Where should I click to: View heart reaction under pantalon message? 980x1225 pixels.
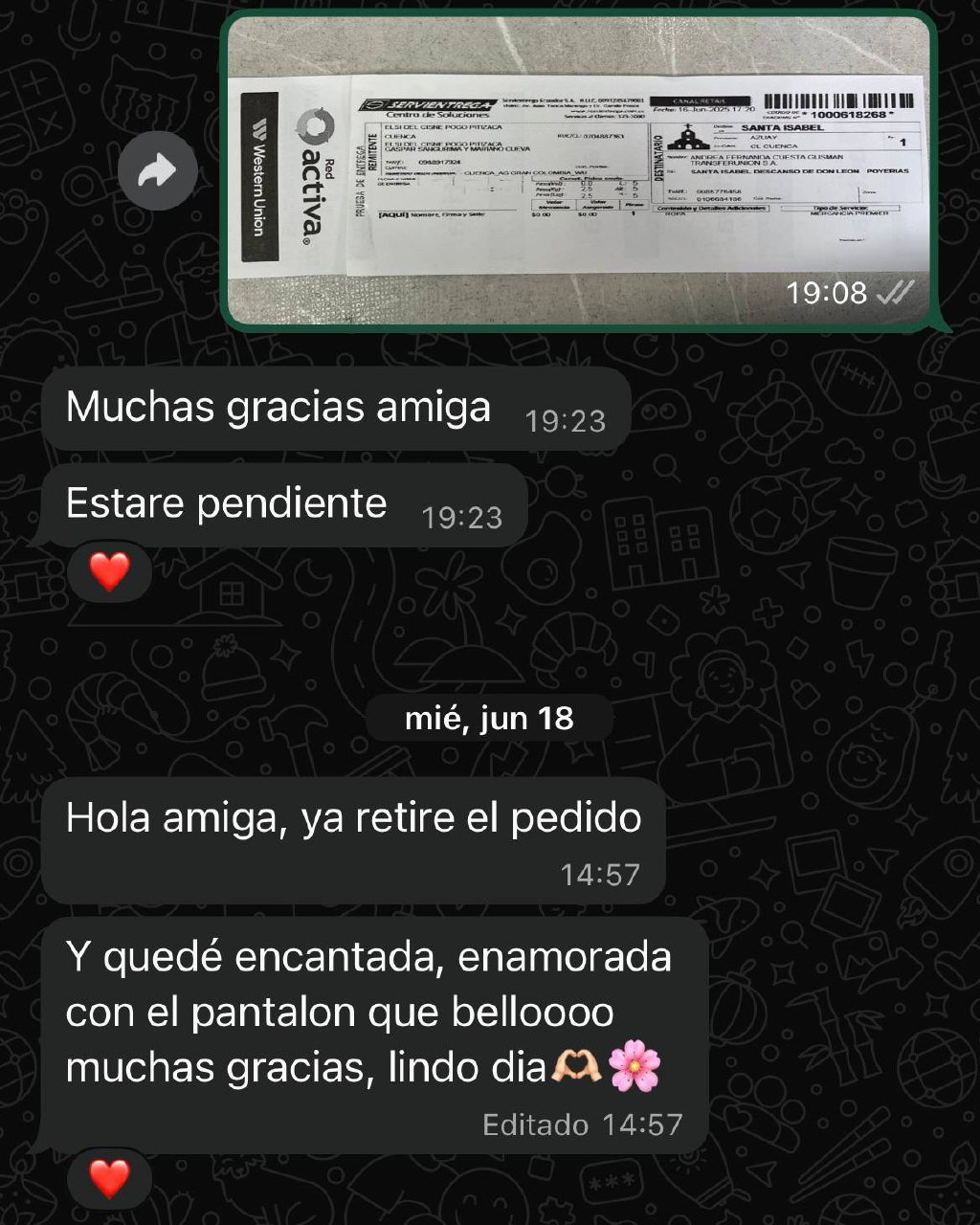pos(109,1179)
